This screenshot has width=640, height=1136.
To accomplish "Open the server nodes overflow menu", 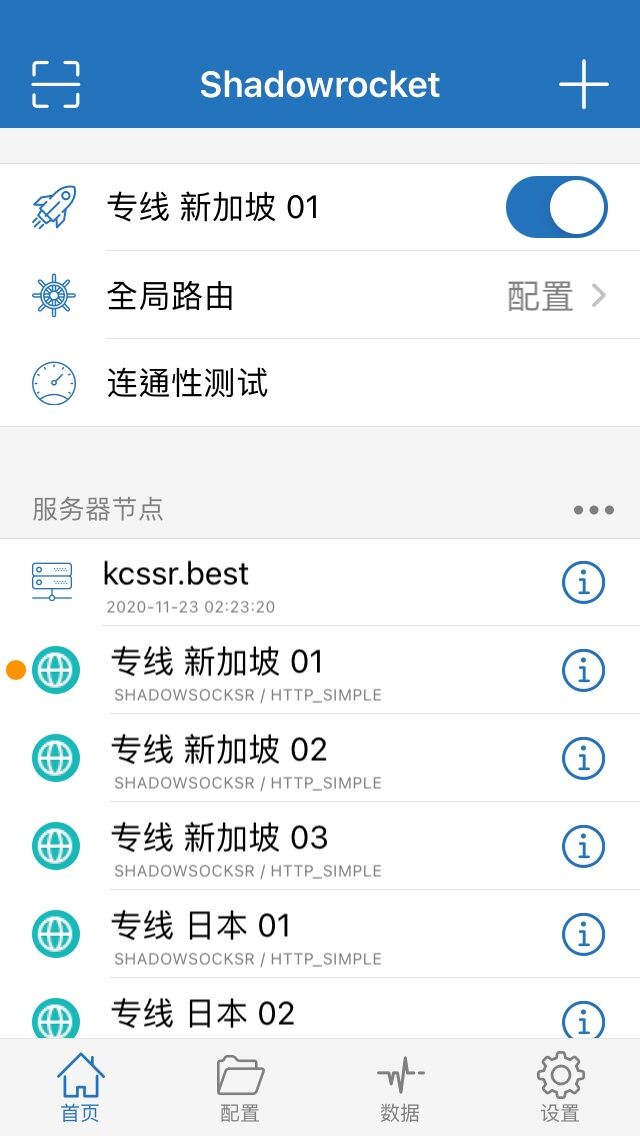I will 593,510.
